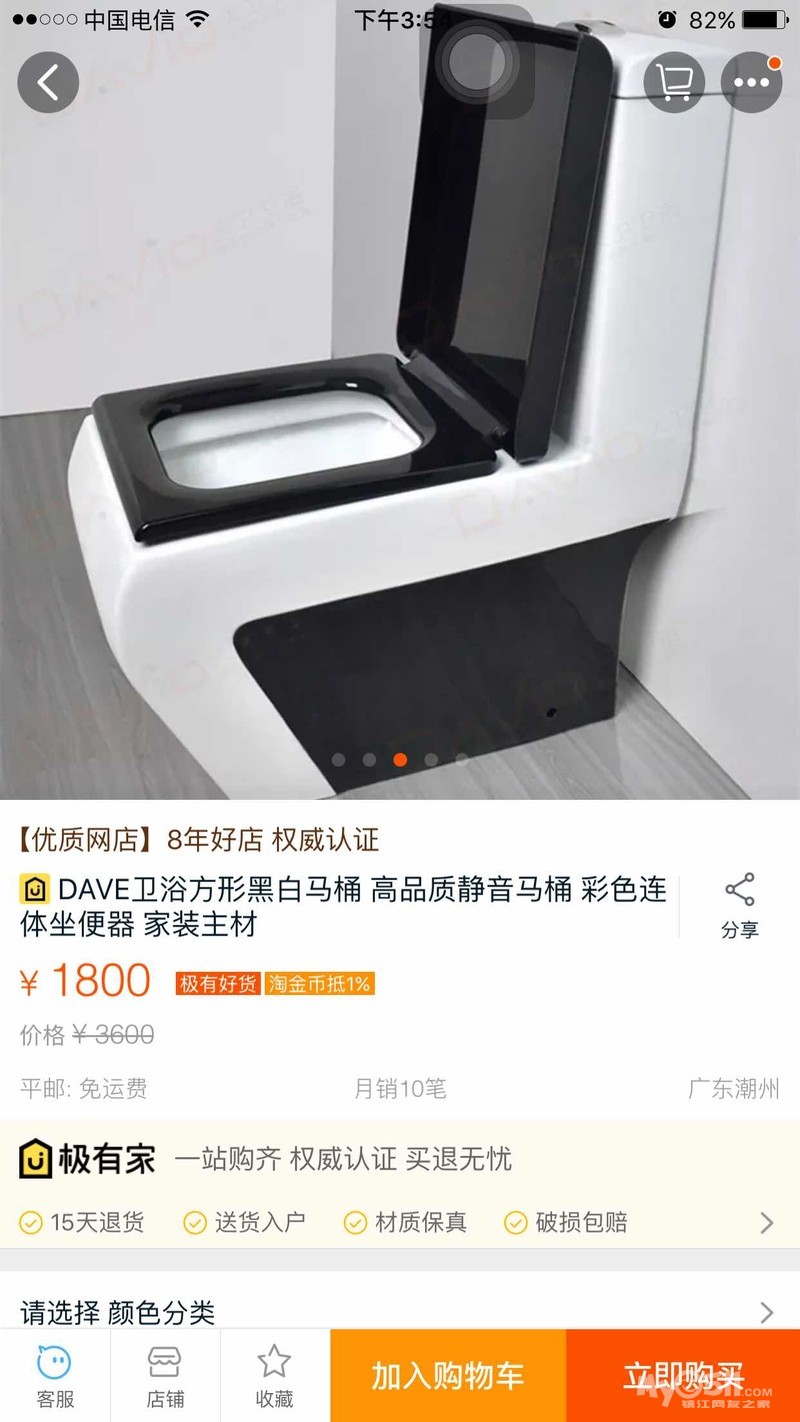The width and height of the screenshot is (800, 1422).
Task: Tap 加入购物车 to add to cart
Action: [x=448, y=1376]
